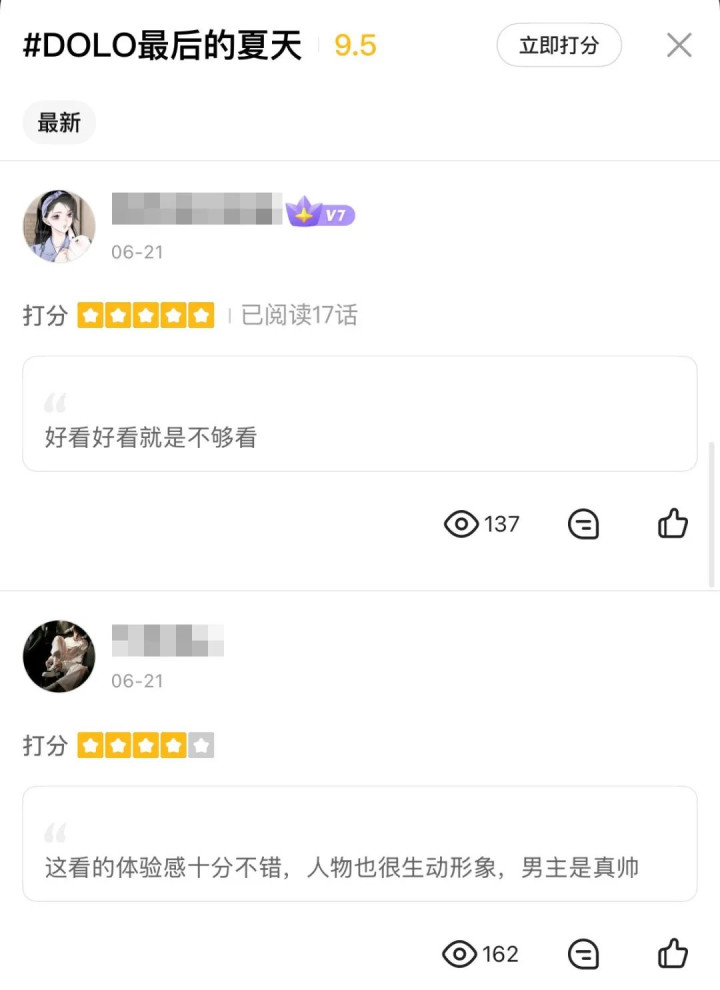Like the 男主是真帅 review
The height and width of the screenshot is (990, 720).
(x=673, y=953)
